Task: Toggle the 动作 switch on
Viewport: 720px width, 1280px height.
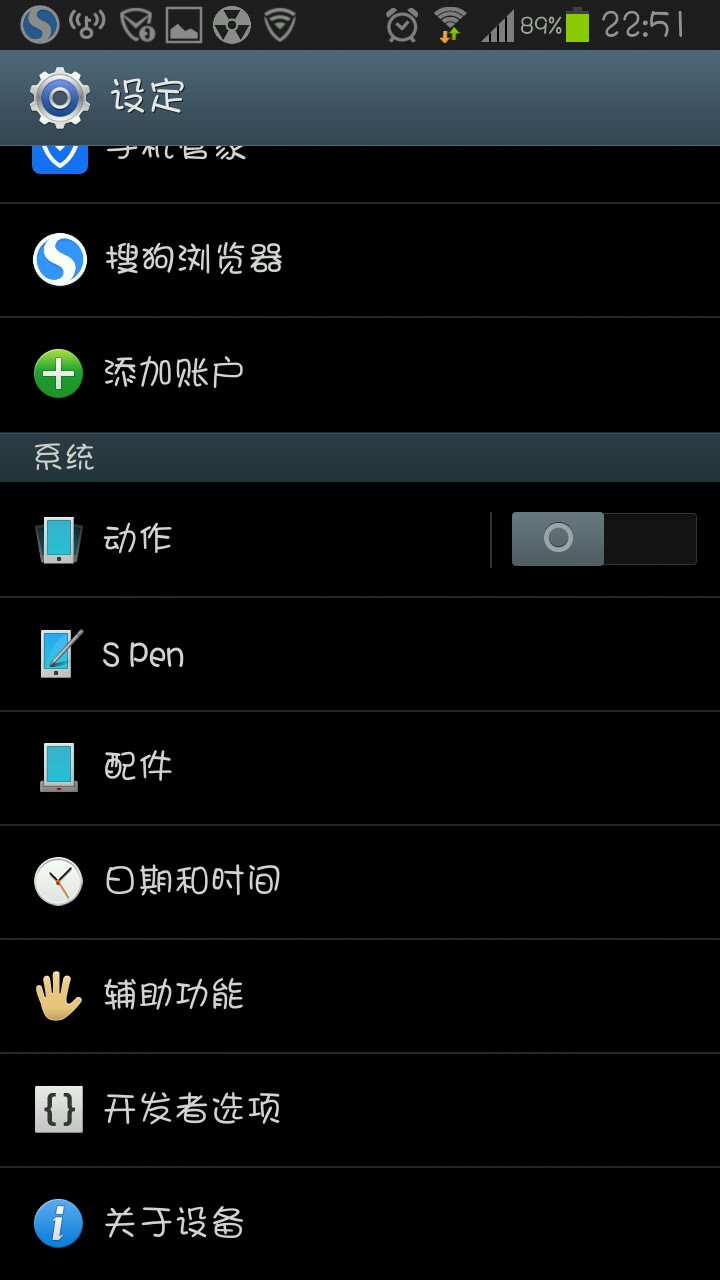Action: click(603, 540)
